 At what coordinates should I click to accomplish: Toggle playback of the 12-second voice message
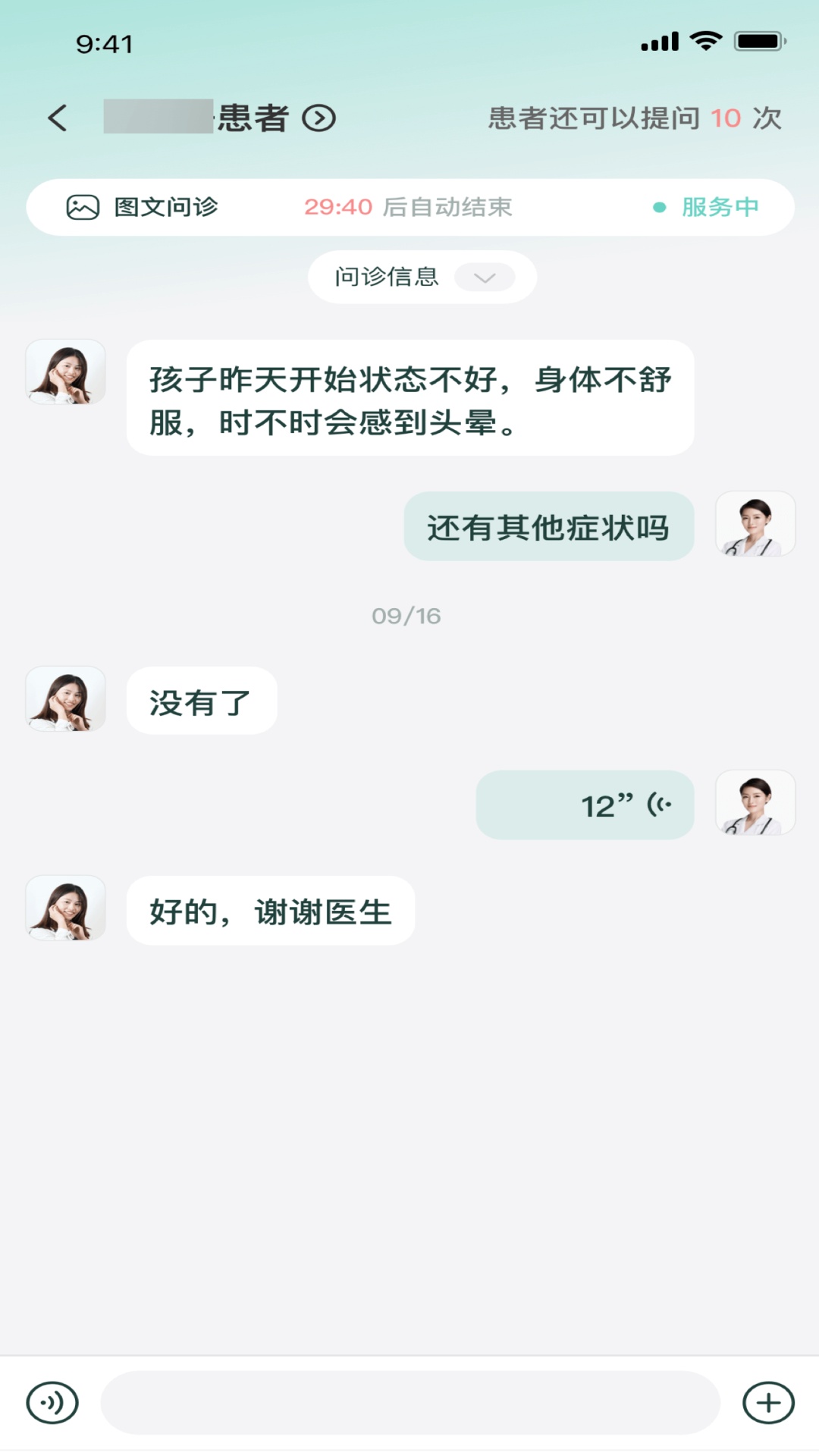coord(584,805)
